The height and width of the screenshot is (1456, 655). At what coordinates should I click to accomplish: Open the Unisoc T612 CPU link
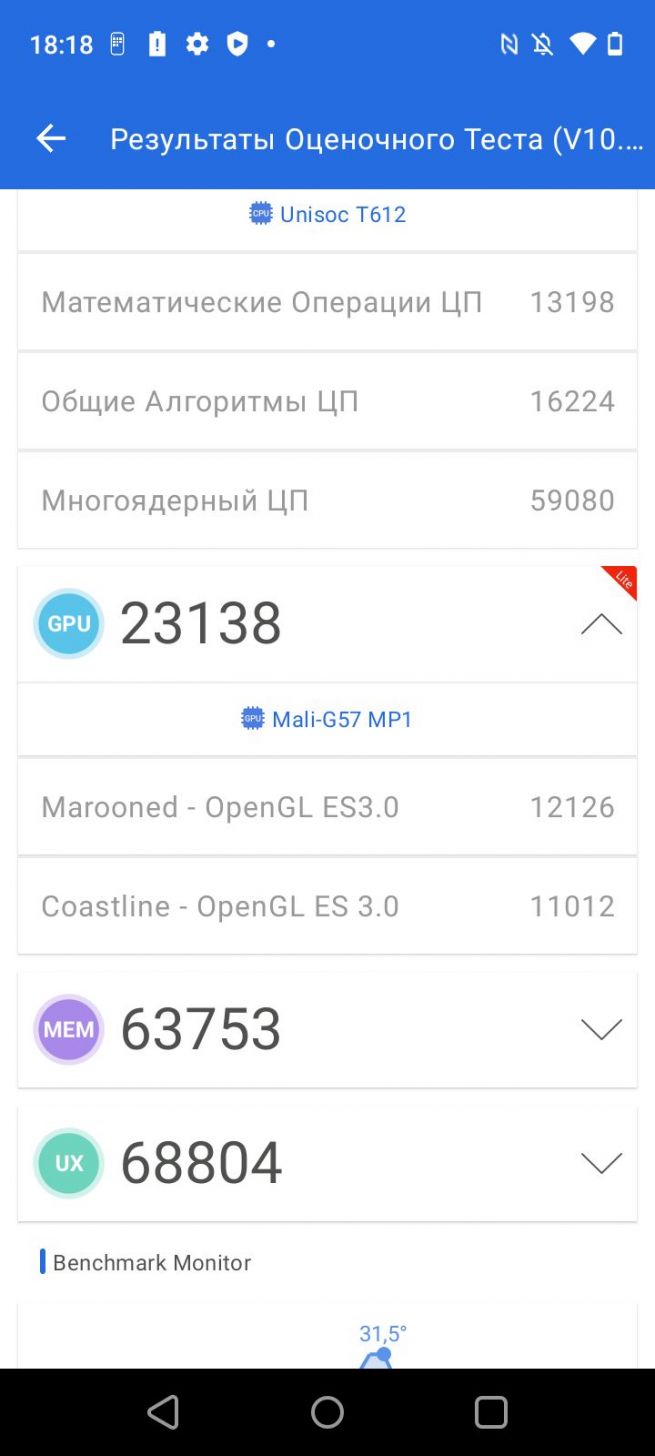click(328, 214)
